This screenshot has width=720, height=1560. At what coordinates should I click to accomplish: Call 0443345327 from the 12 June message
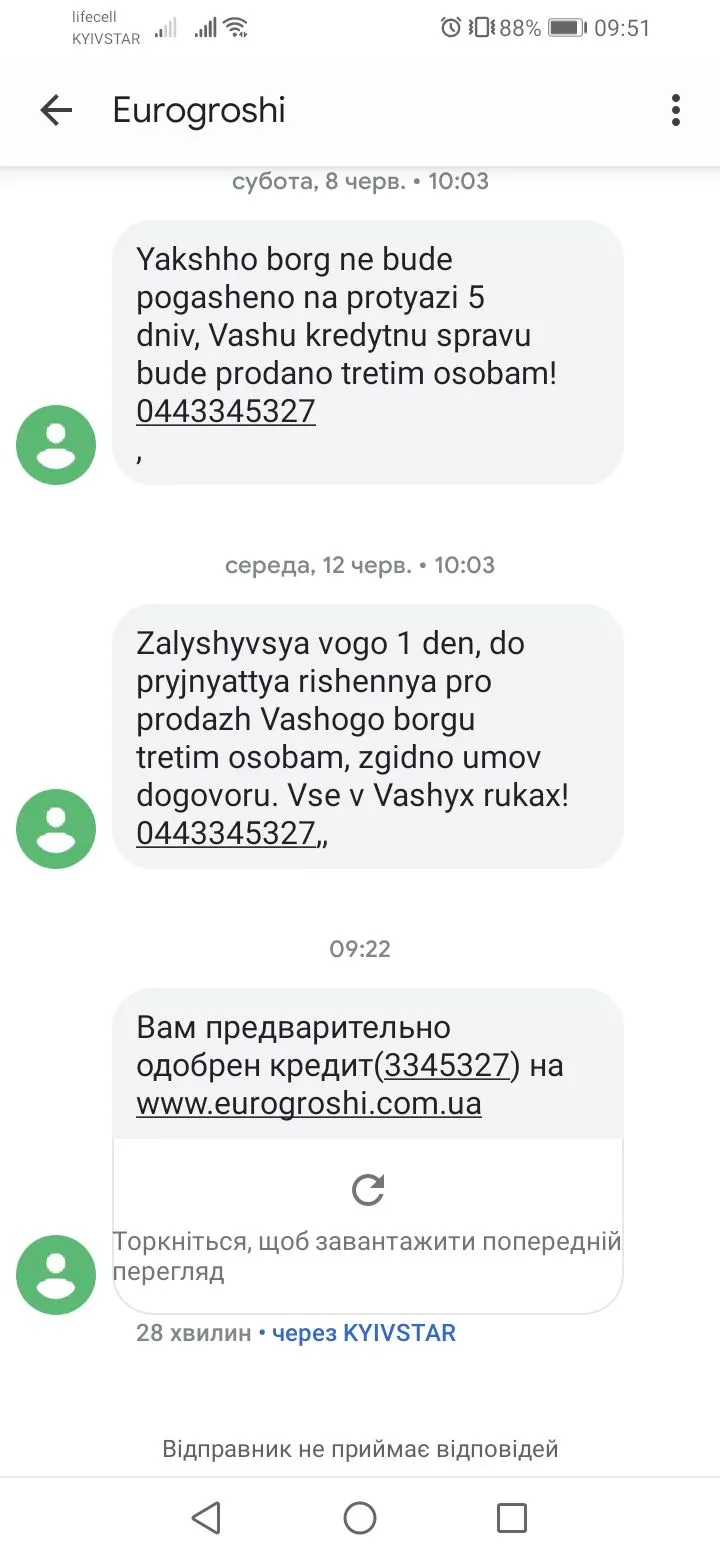226,833
